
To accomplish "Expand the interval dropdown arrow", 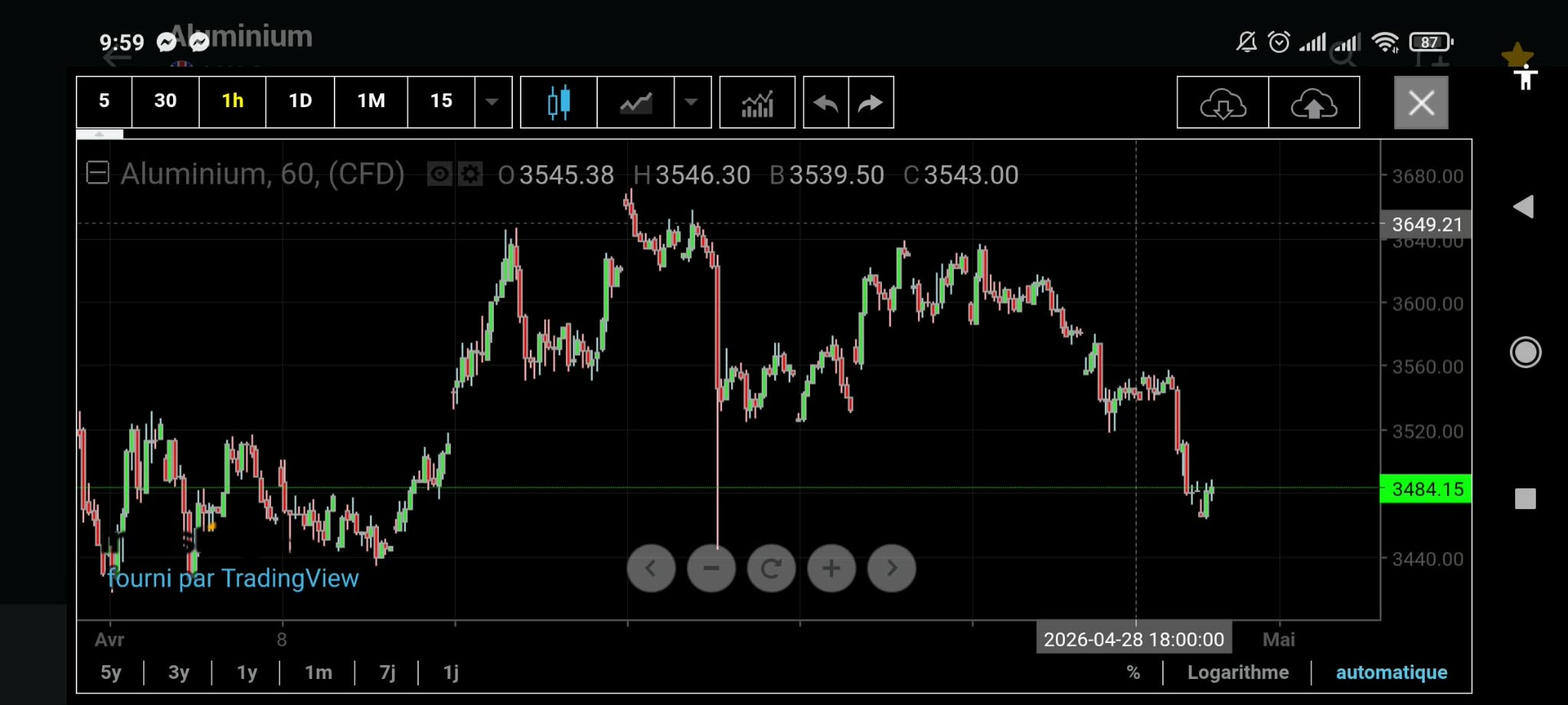I will (493, 102).
